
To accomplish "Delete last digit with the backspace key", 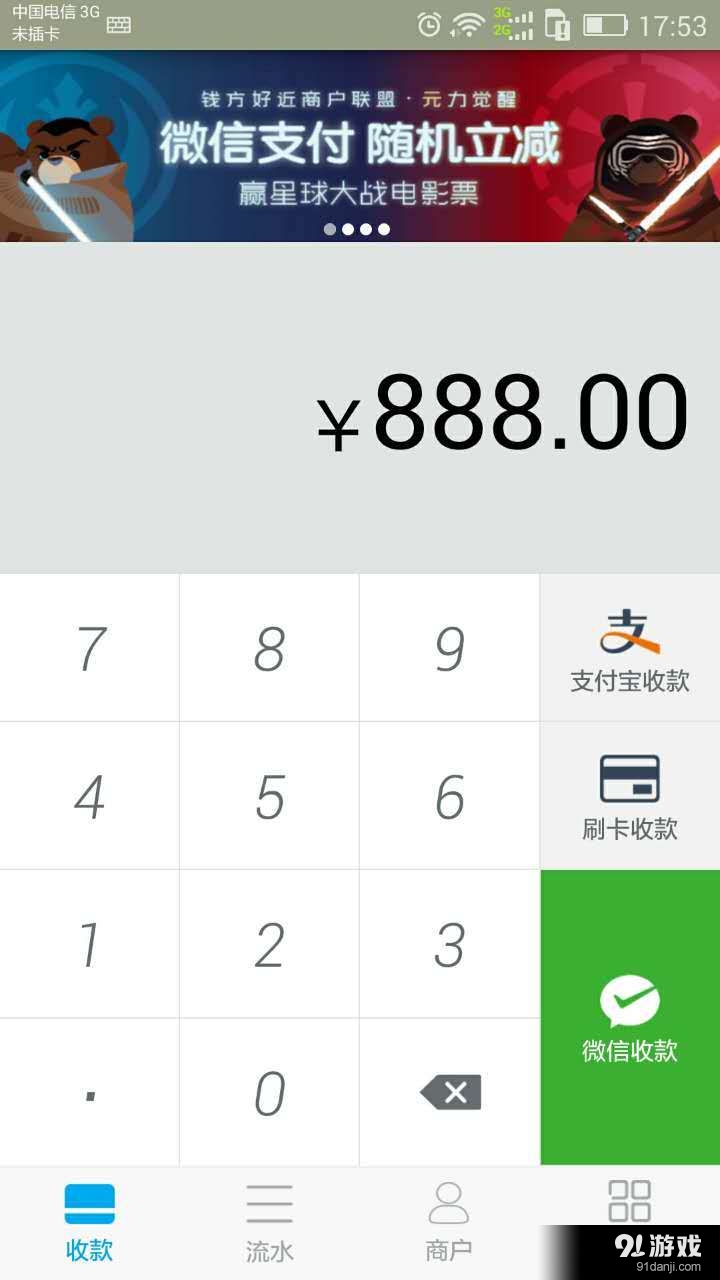I will 450,1093.
